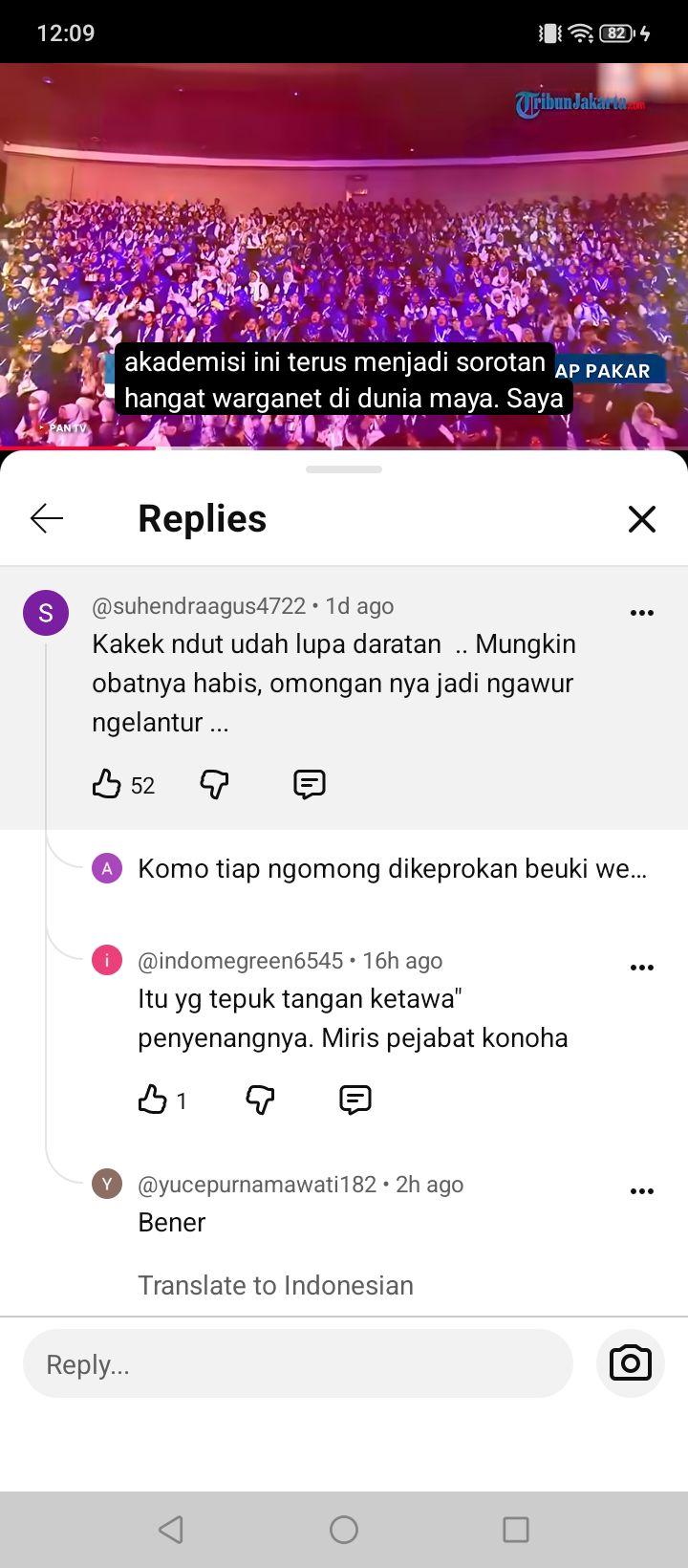Dislike the reply from indomegreen6545
Image resolution: width=688 pixels, height=1568 pixels.
point(260,1100)
